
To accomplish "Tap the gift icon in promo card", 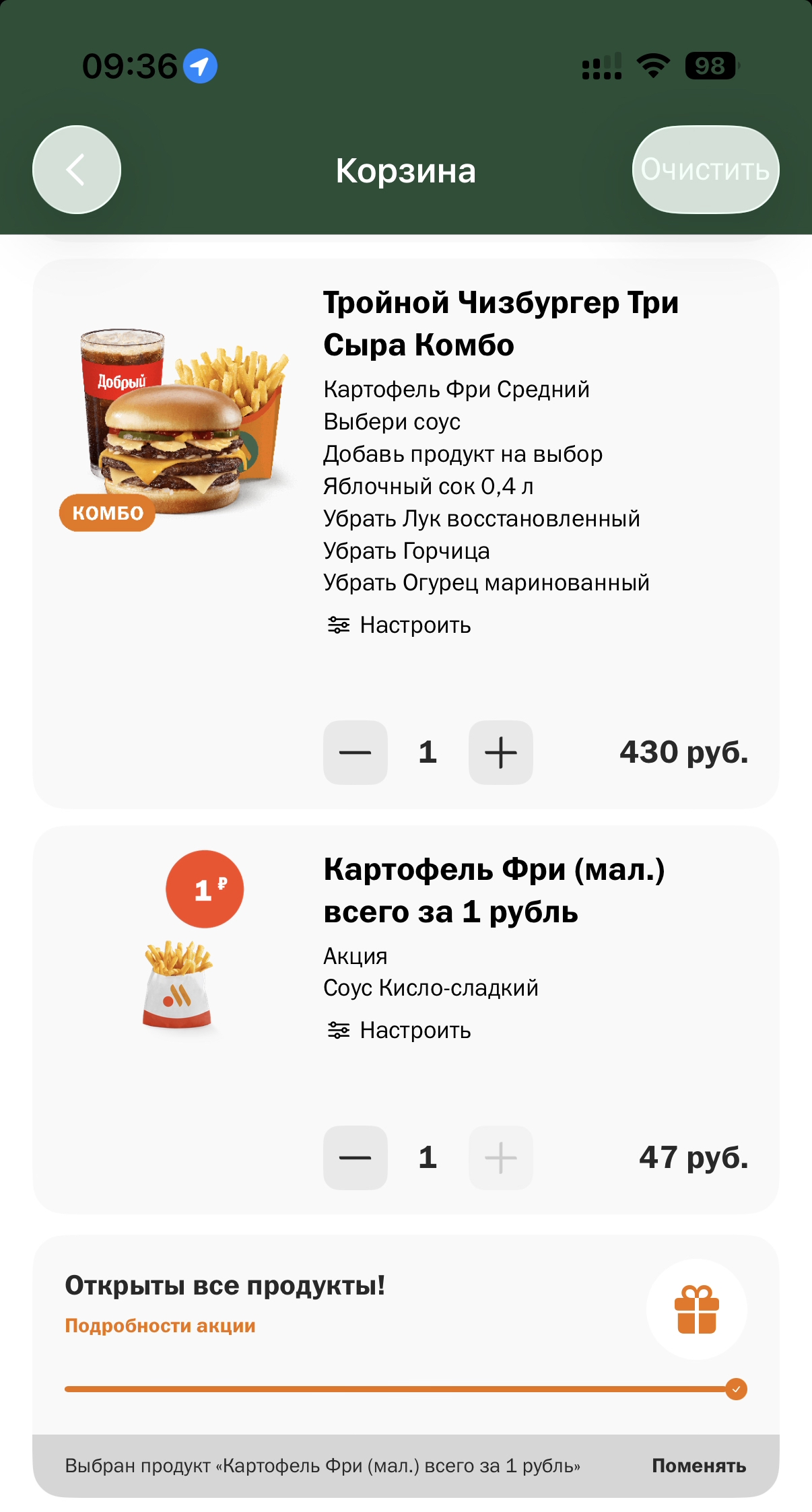I will [x=697, y=1309].
